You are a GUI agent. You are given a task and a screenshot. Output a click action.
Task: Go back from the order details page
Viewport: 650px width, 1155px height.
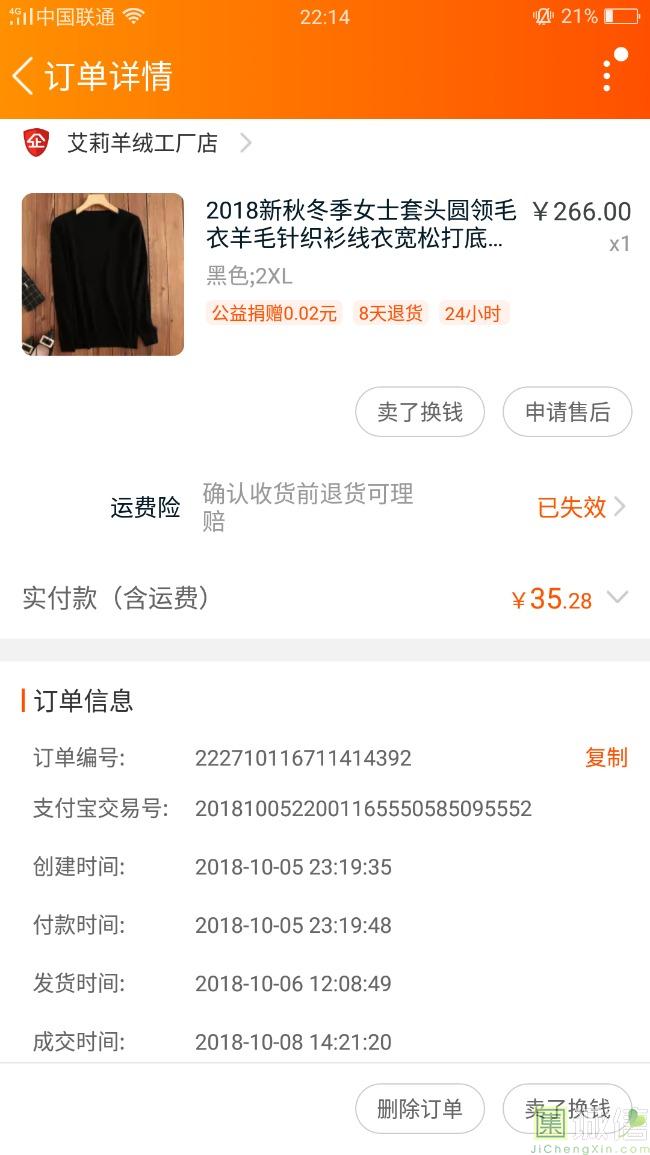(x=24, y=76)
